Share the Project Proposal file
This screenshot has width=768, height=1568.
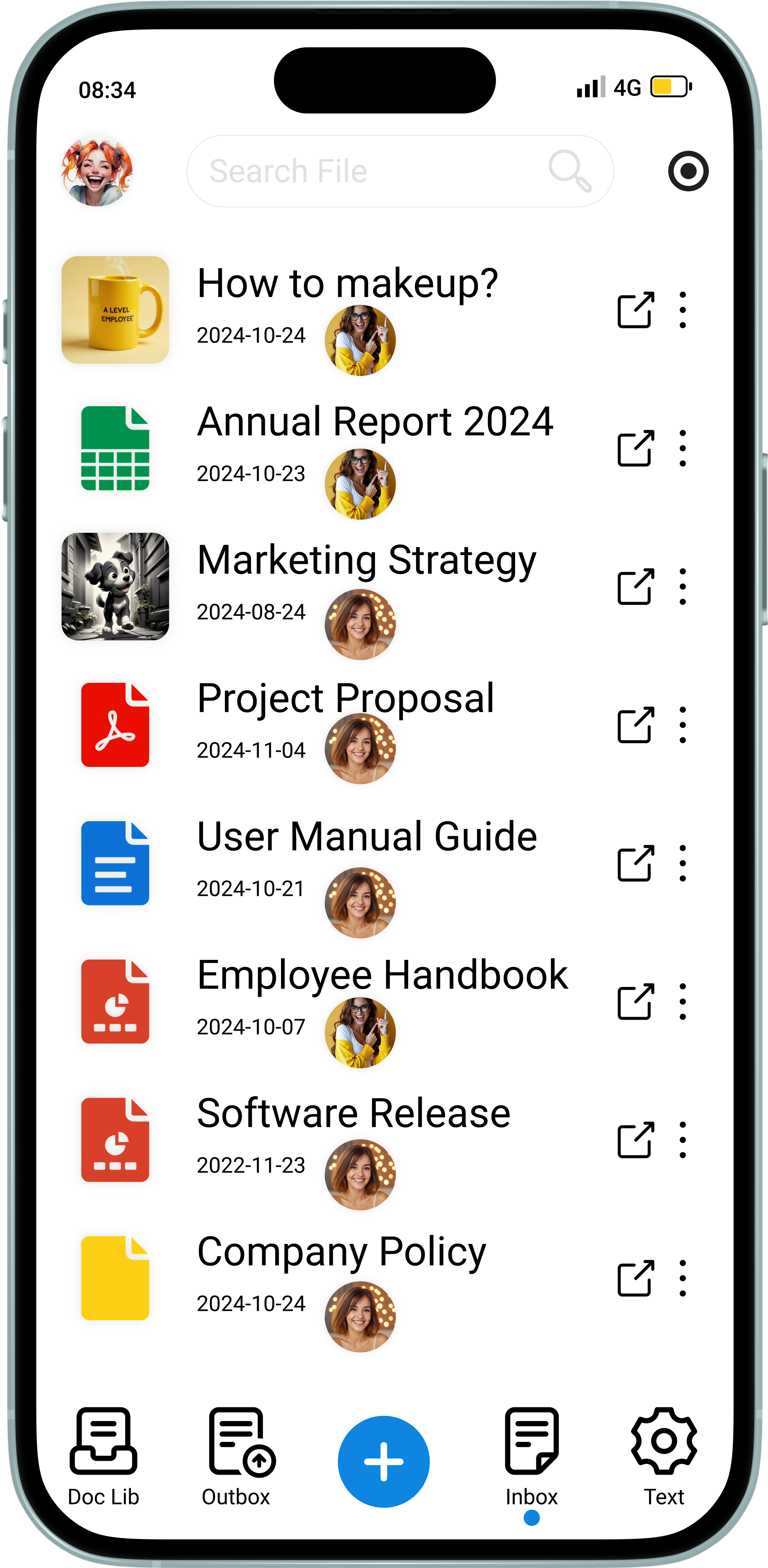click(x=635, y=725)
